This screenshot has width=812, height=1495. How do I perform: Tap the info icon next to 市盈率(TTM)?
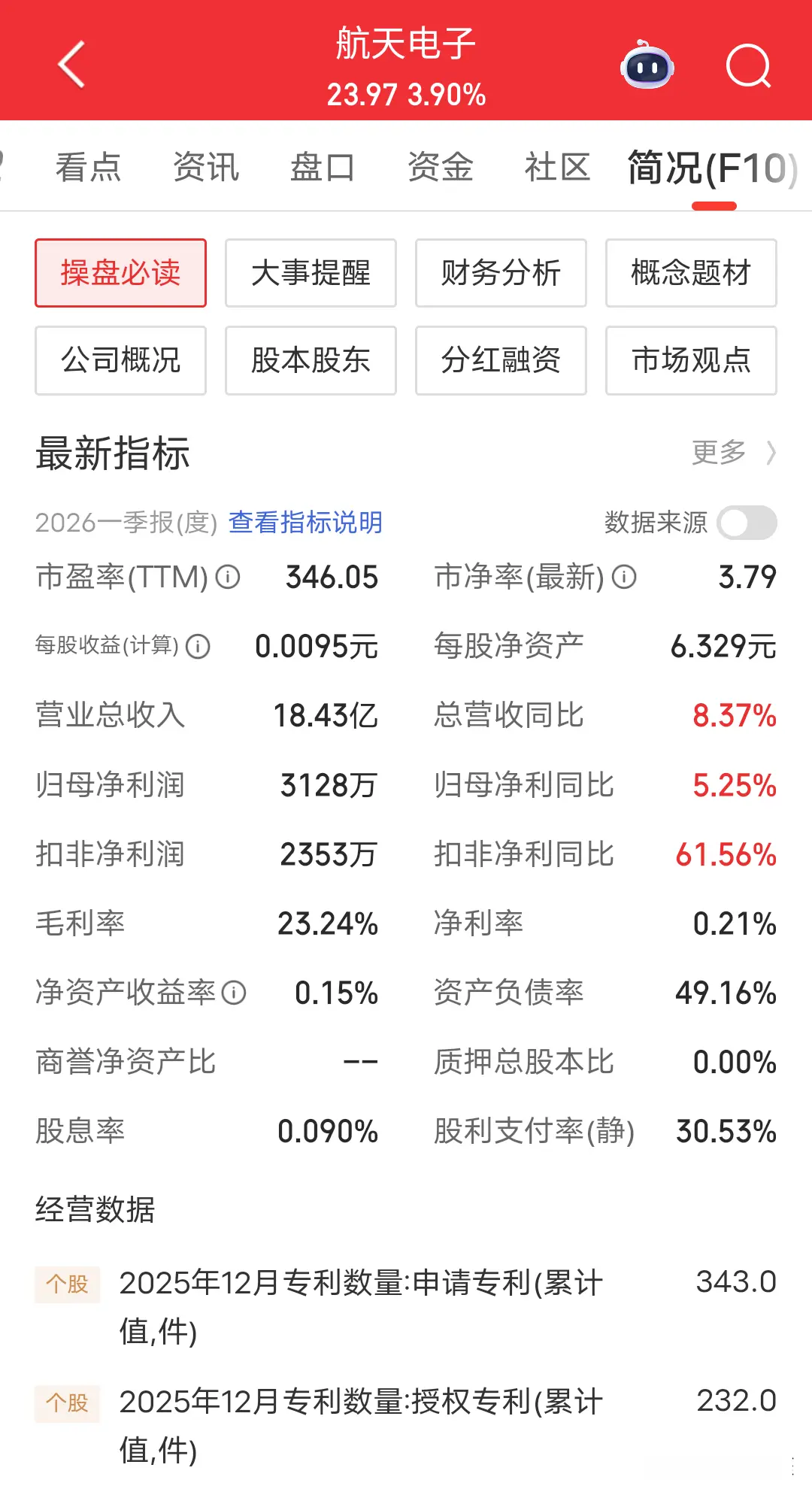[x=228, y=577]
